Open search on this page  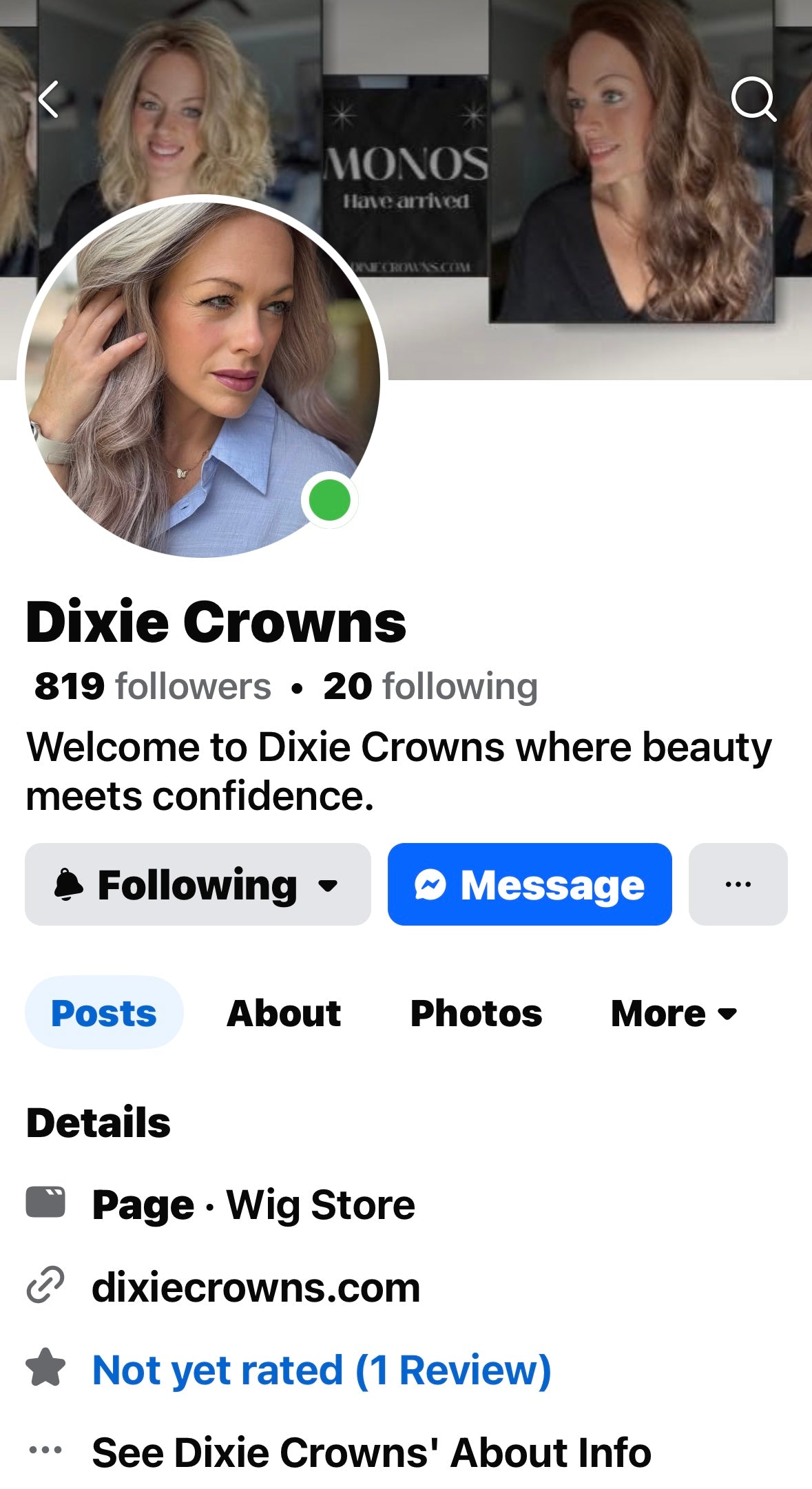[x=753, y=100]
